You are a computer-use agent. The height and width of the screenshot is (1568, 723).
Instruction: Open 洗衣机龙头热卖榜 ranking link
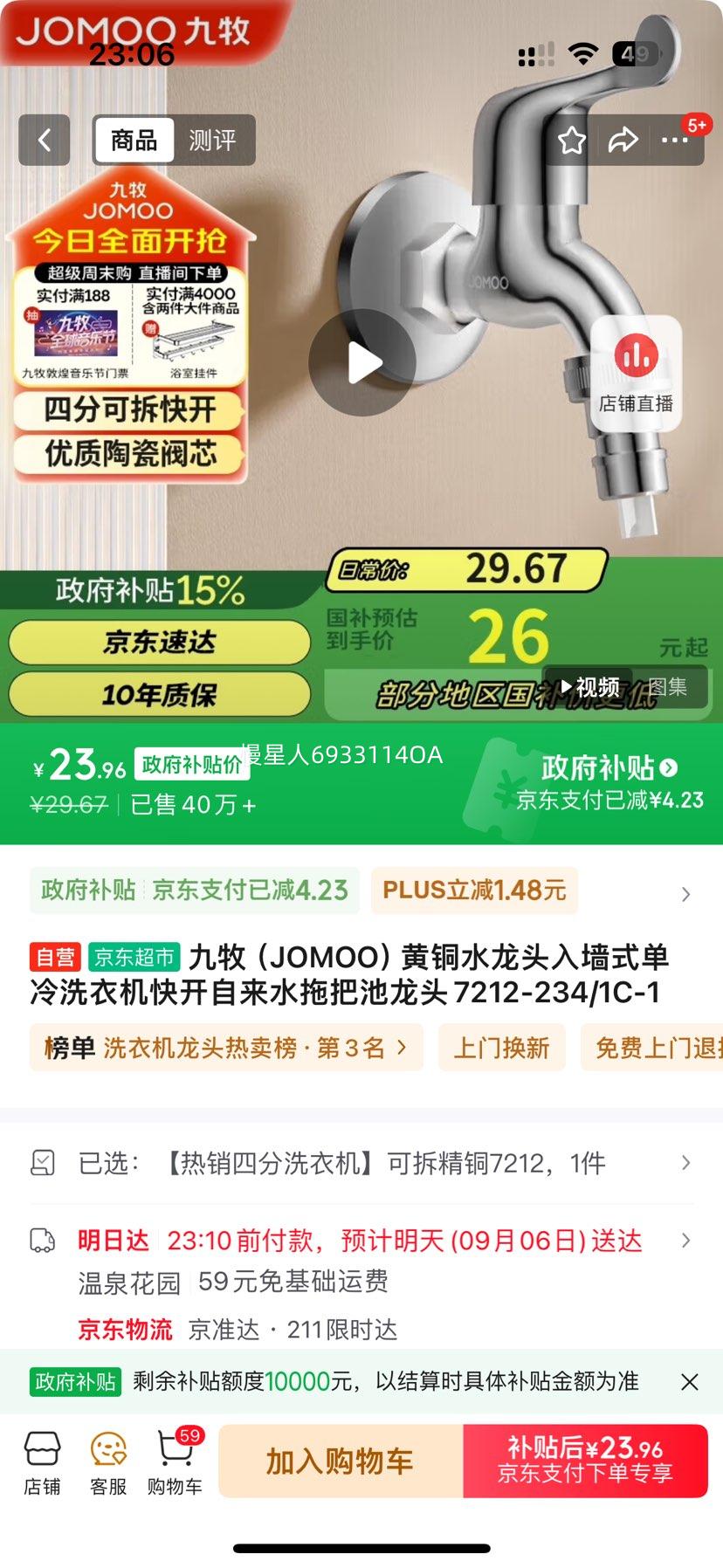click(x=229, y=1047)
